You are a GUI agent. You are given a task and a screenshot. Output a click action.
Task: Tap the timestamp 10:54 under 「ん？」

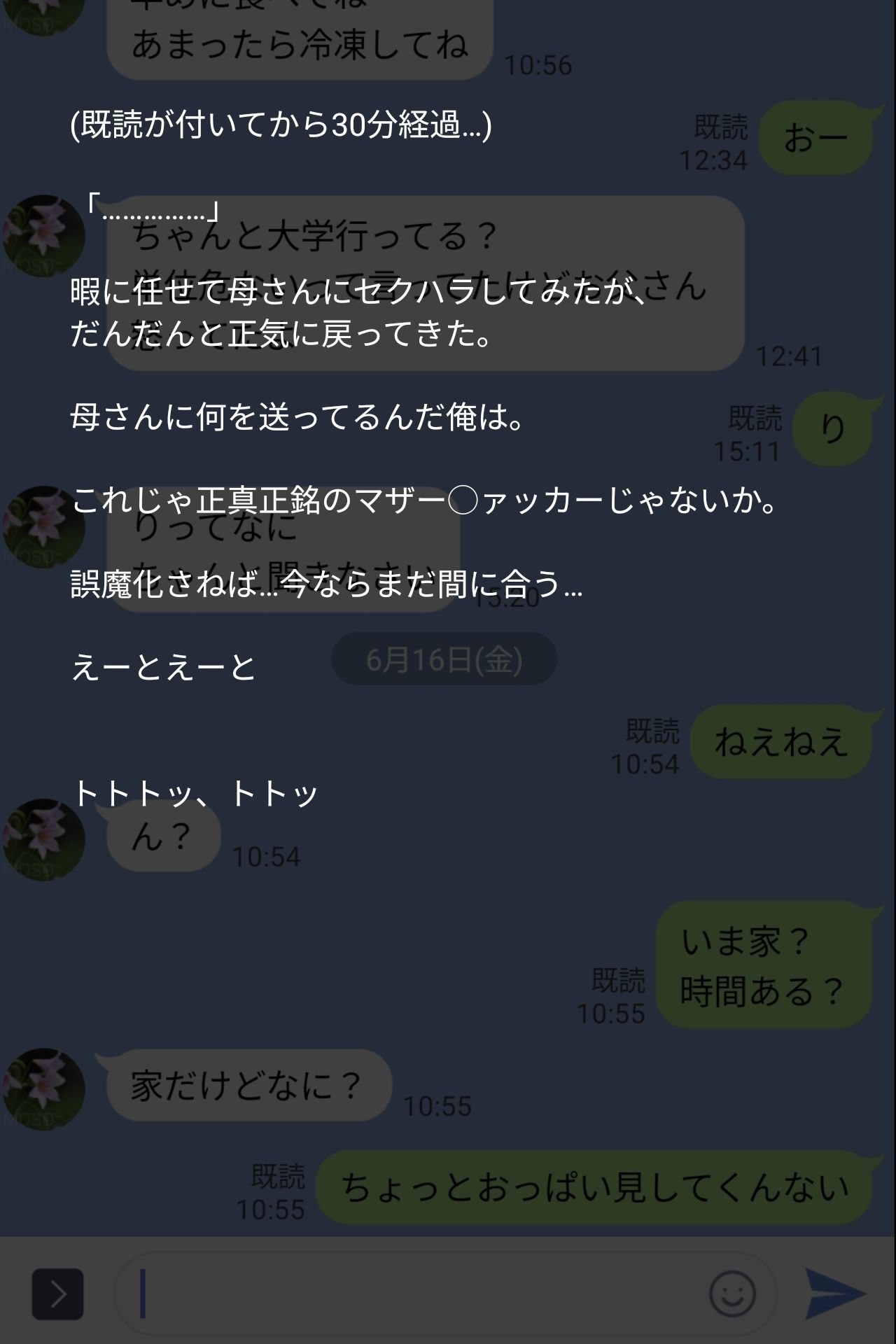pyautogui.click(x=267, y=855)
